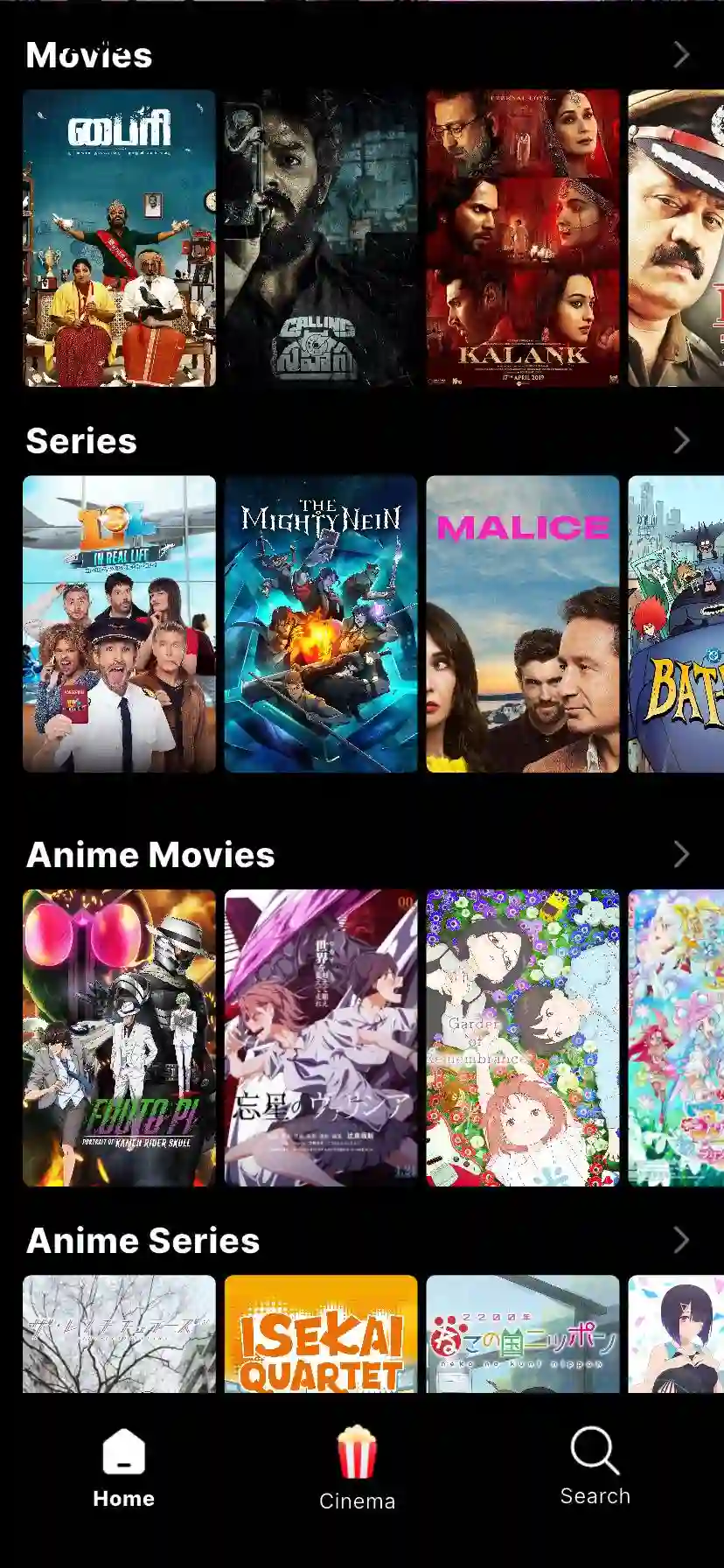
Task: Open the Calling movie poster
Action: (x=321, y=238)
